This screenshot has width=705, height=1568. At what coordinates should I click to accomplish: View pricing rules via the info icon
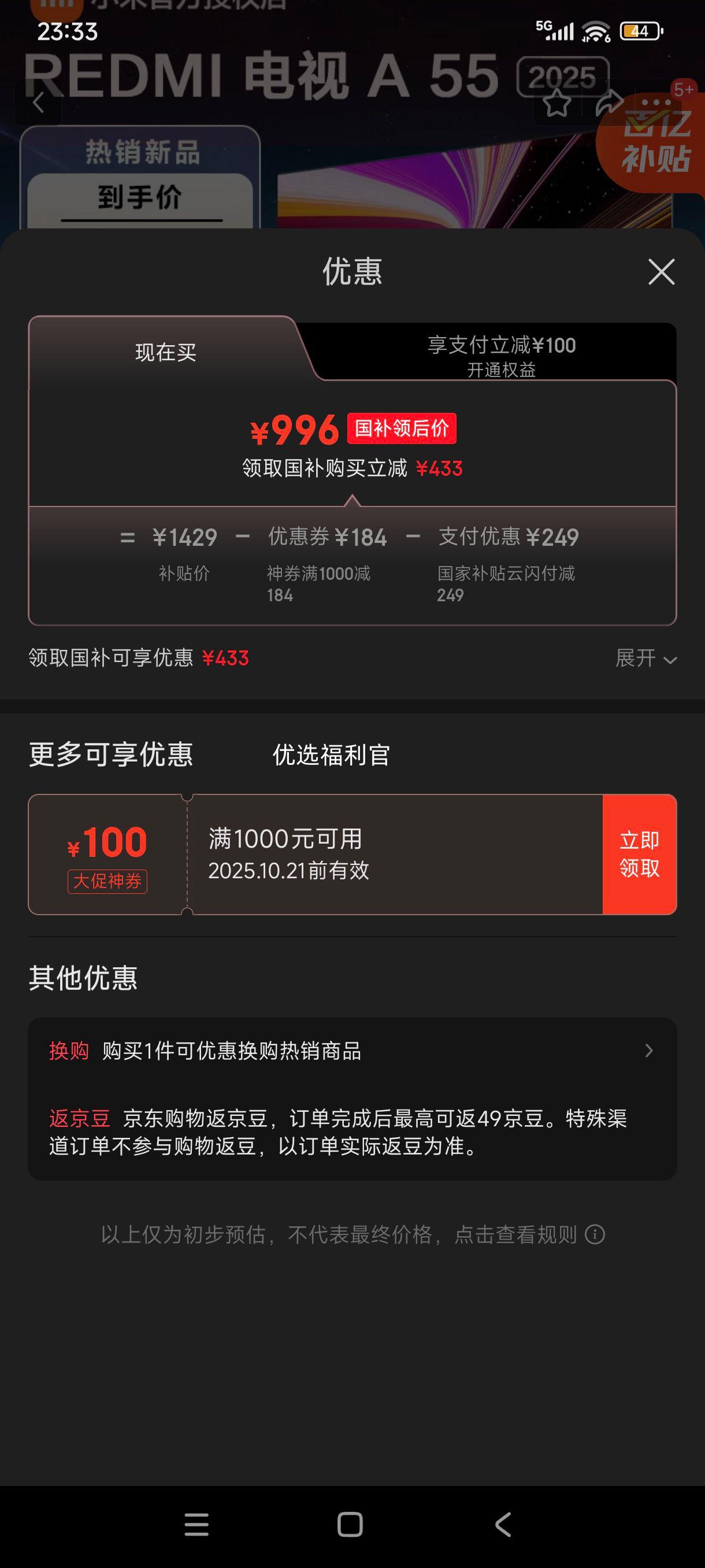pos(594,1234)
